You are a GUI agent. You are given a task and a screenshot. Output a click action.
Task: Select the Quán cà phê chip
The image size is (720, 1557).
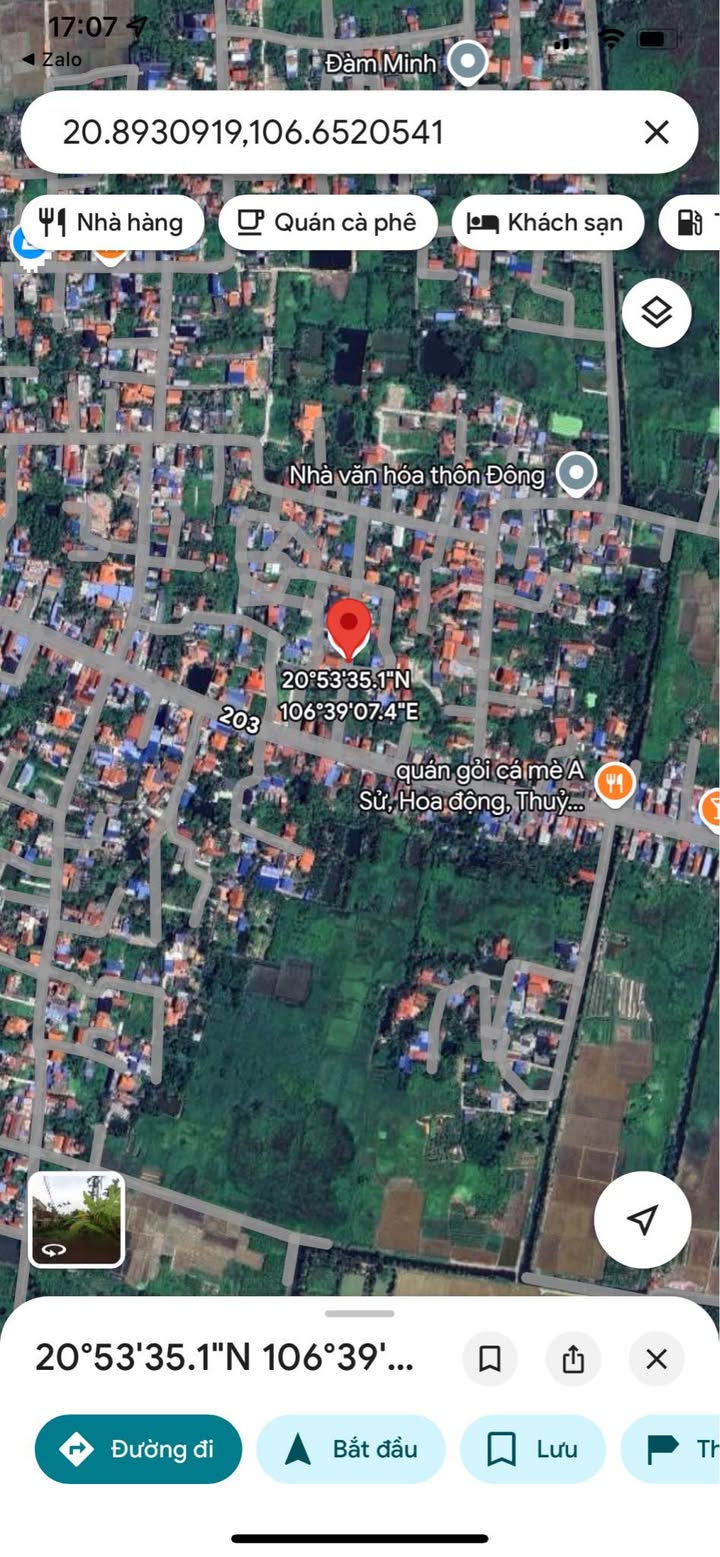(x=328, y=222)
